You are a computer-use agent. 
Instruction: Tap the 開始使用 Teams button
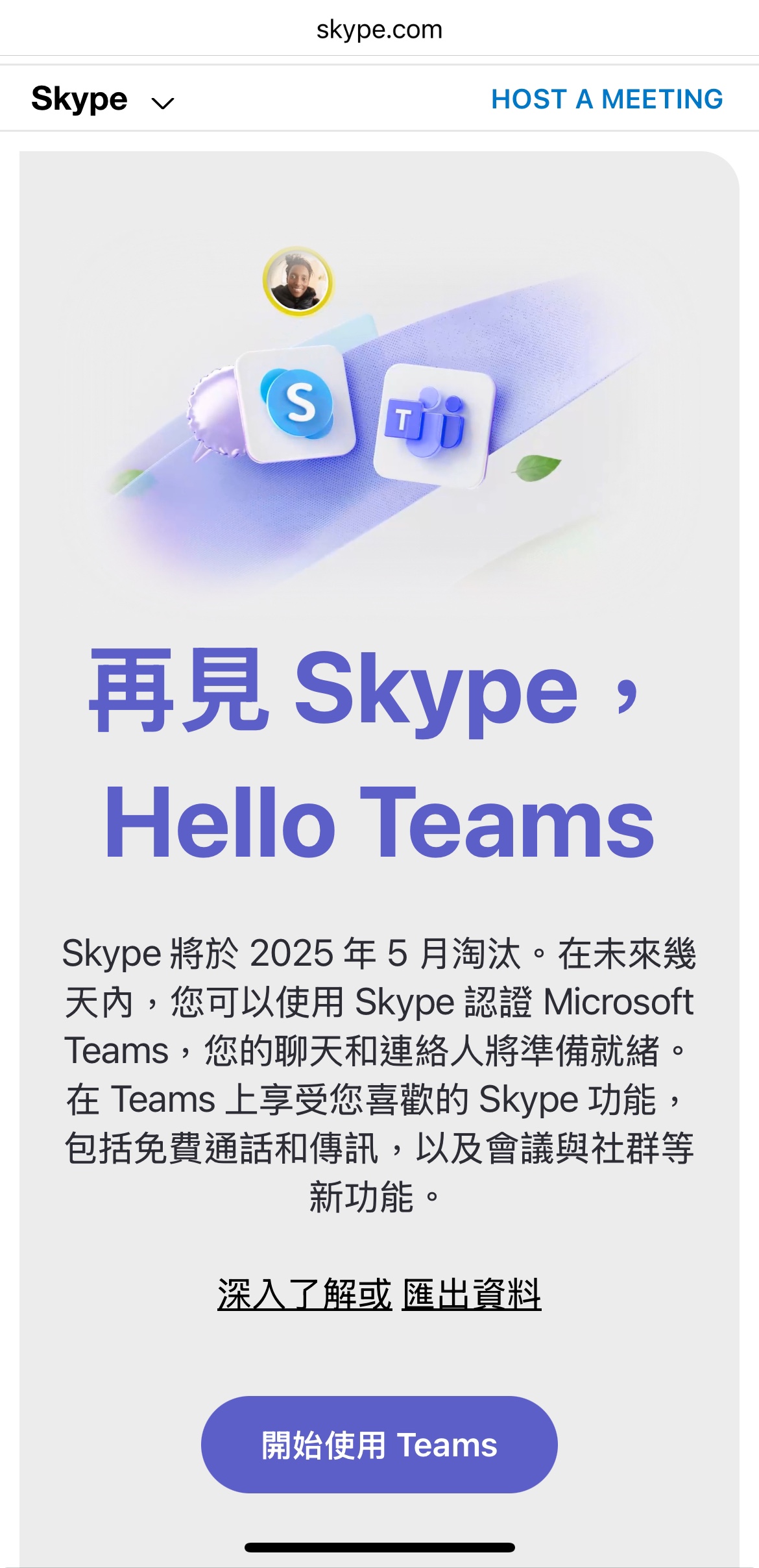(379, 1445)
